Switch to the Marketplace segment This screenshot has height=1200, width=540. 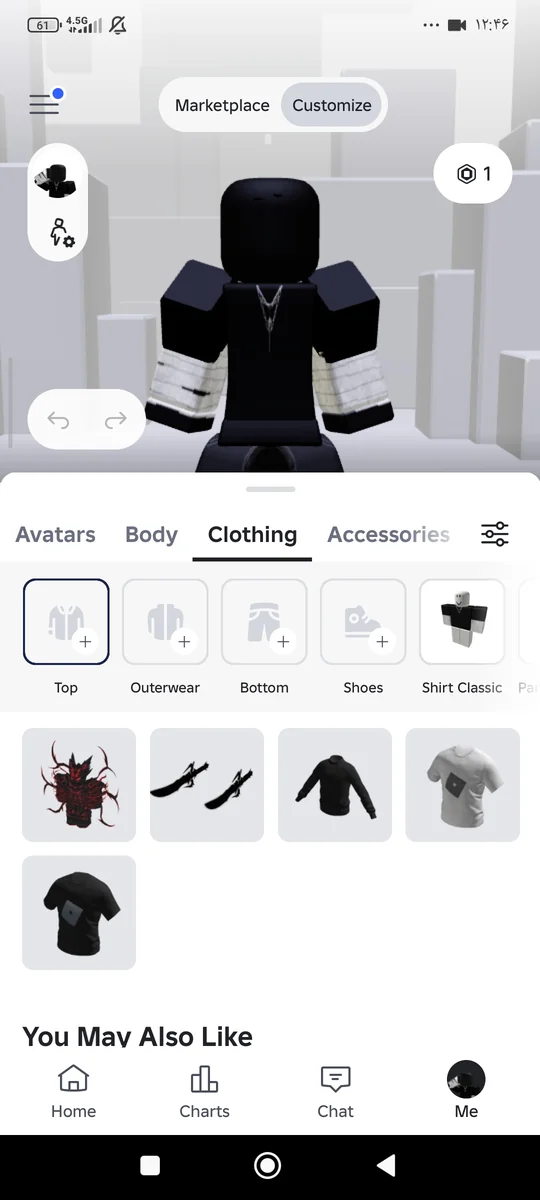[x=222, y=105]
